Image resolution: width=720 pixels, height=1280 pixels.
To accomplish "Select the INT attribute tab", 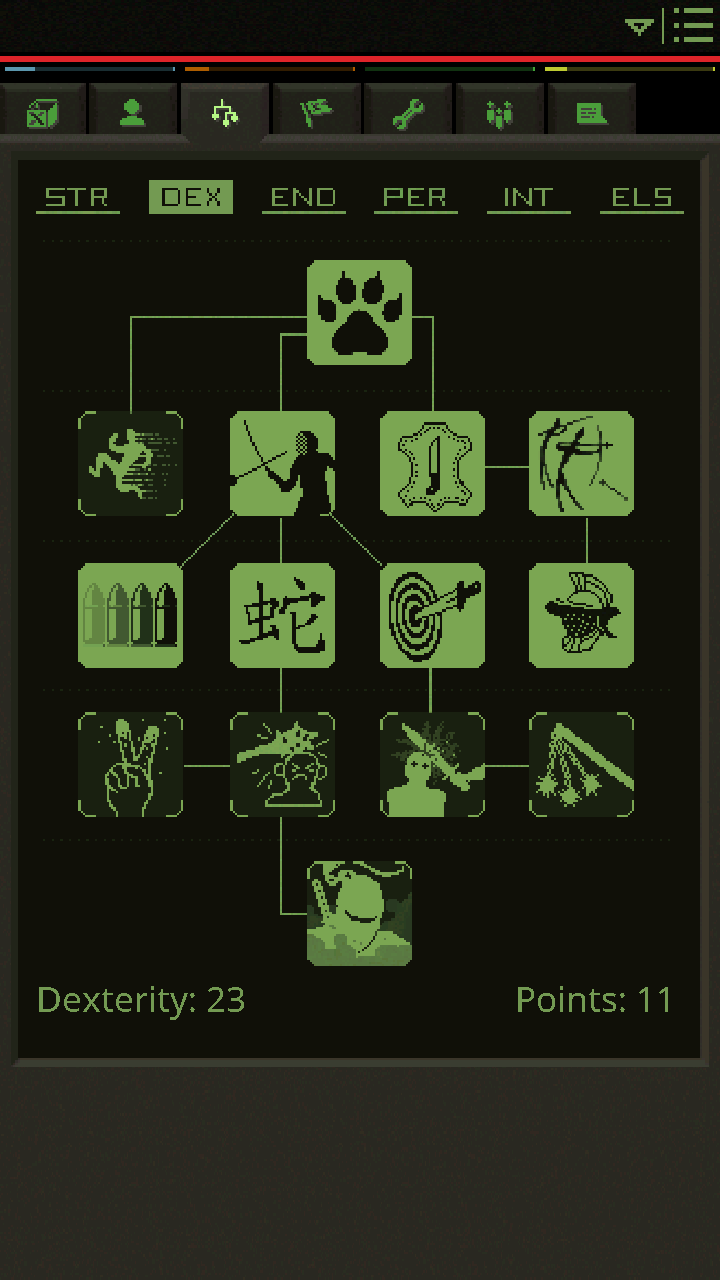I will point(528,197).
